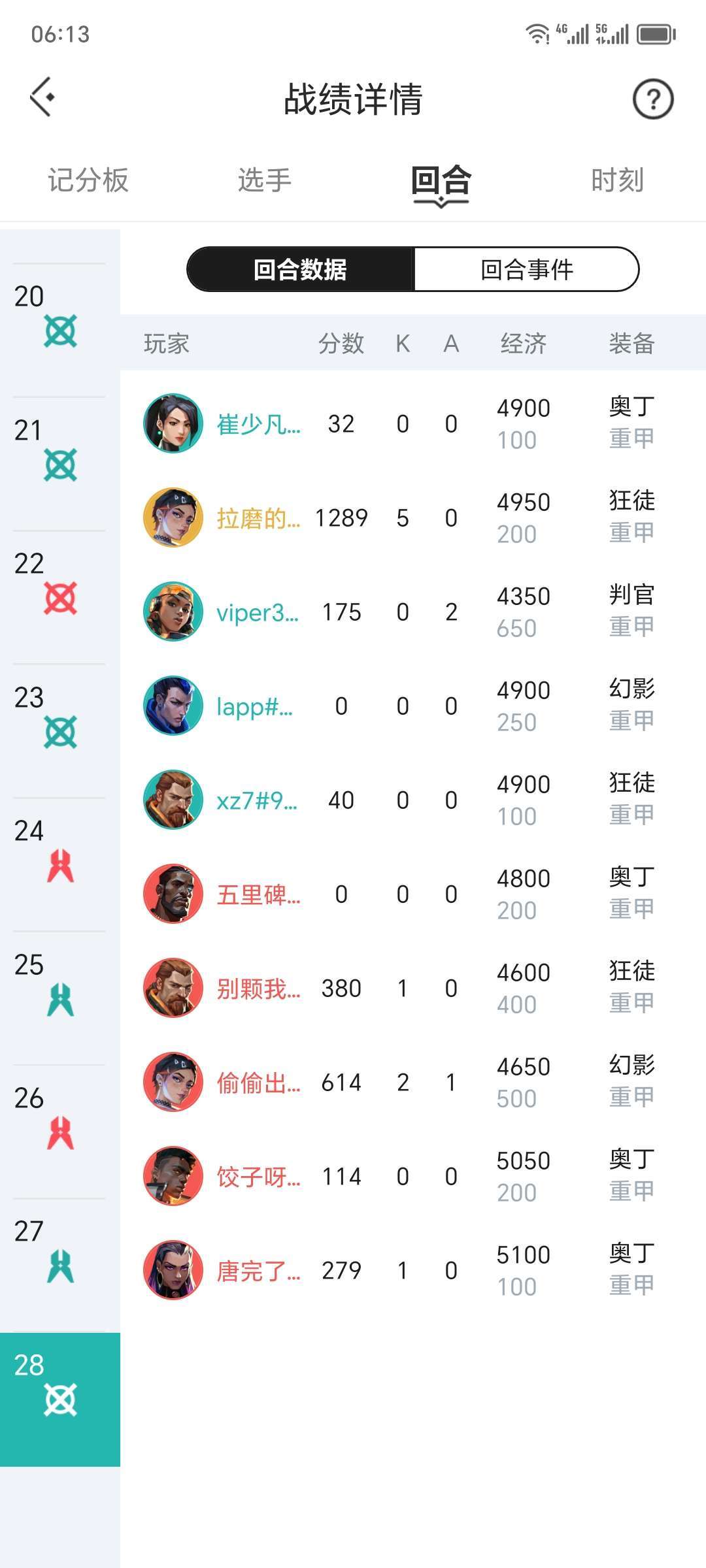706x1568 pixels.
Task: Select round 21 in the sidebar
Action: click(x=59, y=448)
